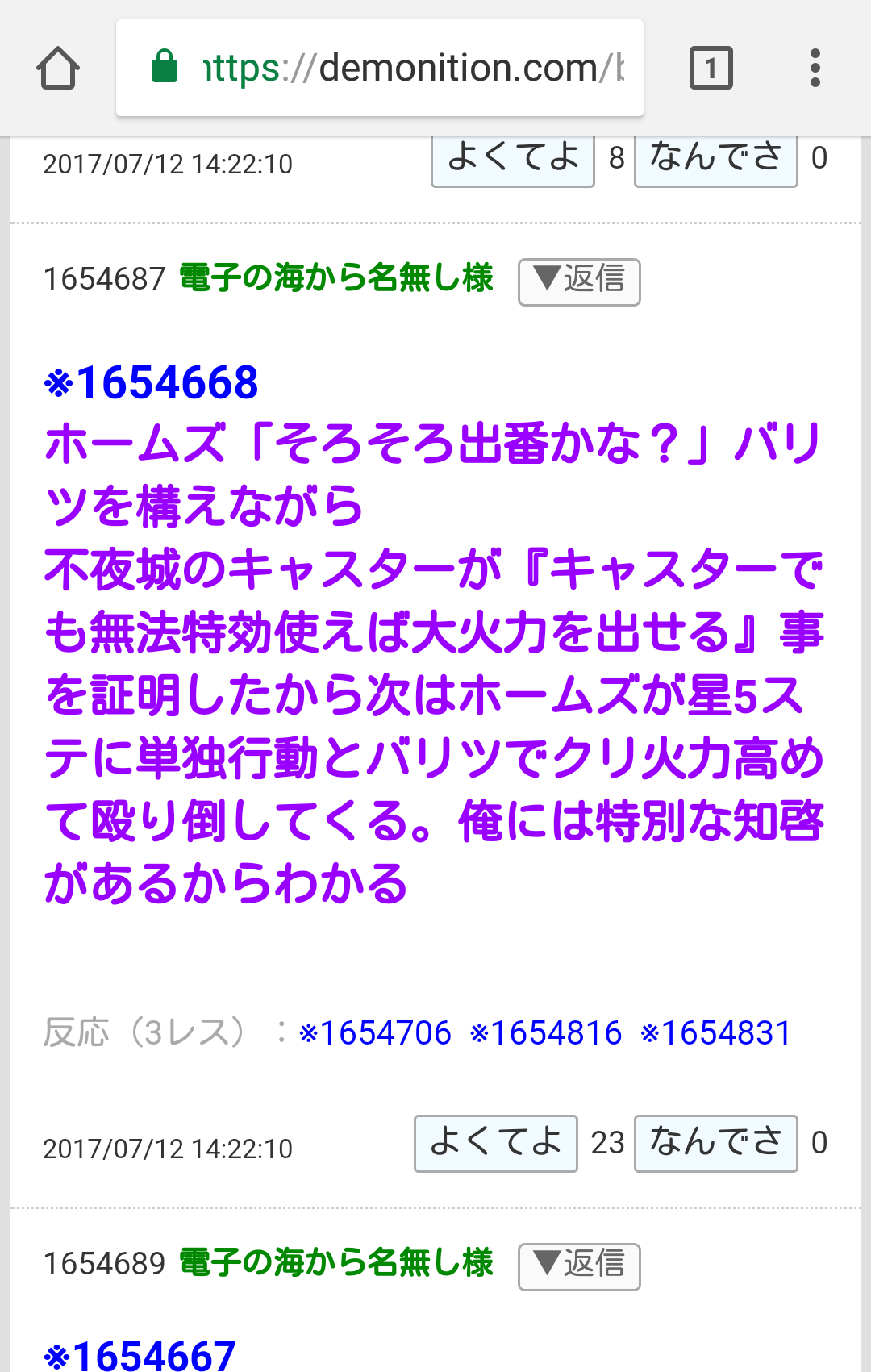Open the tab switcher showing 1 tab
The image size is (871, 1372).
pos(711,68)
